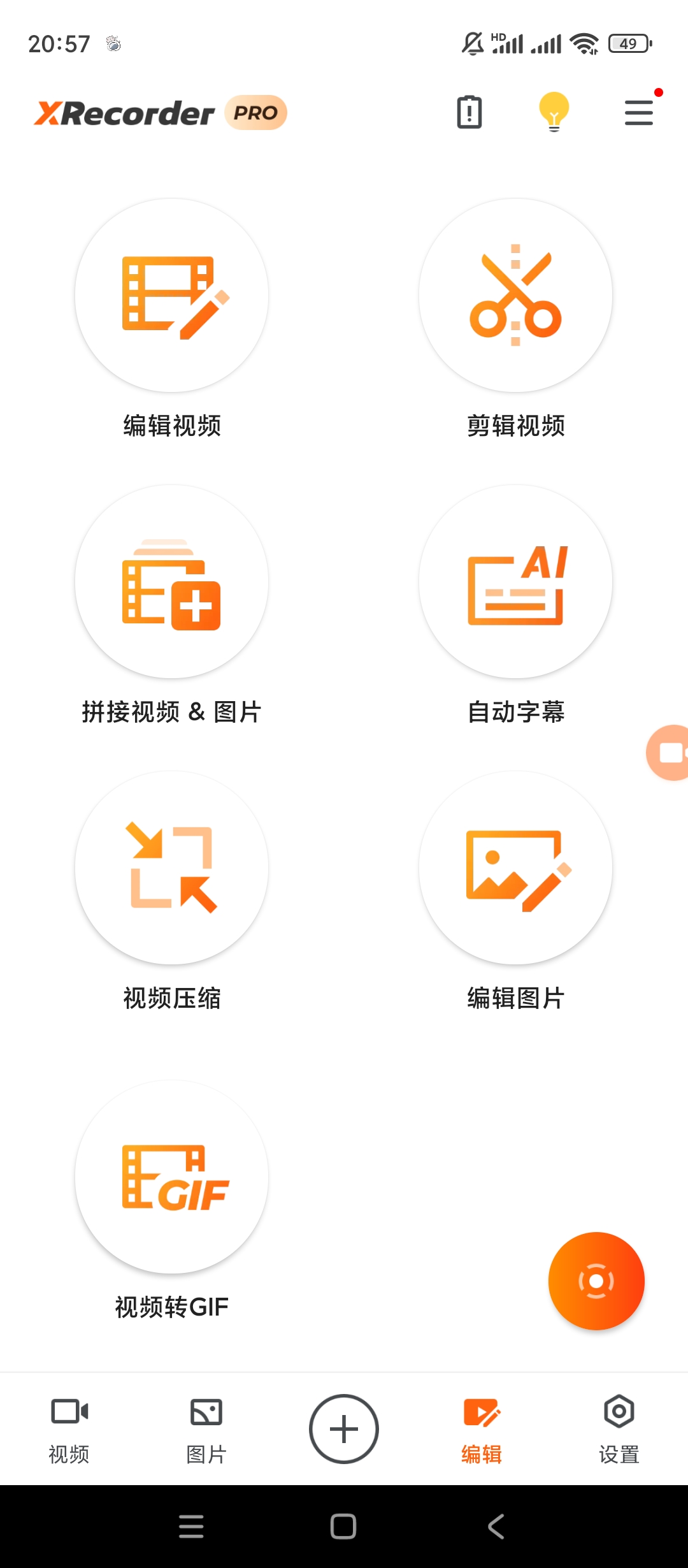The width and height of the screenshot is (688, 1568).
Task: Open 编辑视频 video editor
Action: [x=171, y=296]
